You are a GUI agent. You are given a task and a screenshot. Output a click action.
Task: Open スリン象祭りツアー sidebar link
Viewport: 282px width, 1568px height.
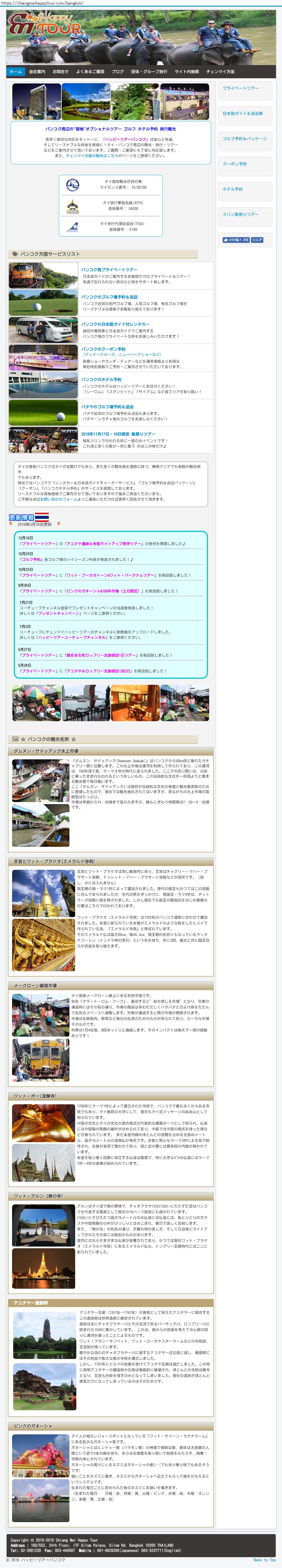tap(241, 214)
